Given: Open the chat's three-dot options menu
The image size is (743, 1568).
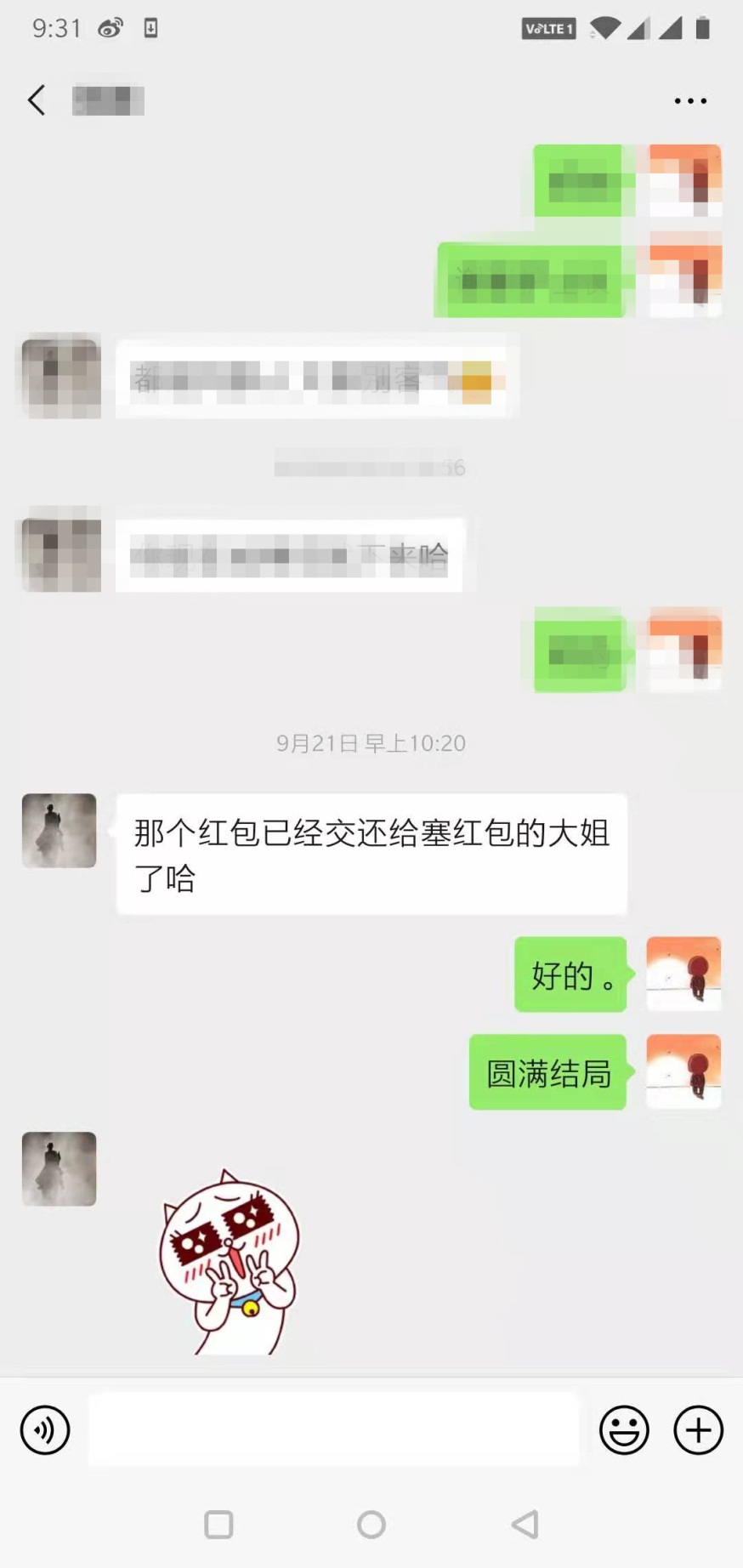Looking at the screenshot, I should [689, 100].
